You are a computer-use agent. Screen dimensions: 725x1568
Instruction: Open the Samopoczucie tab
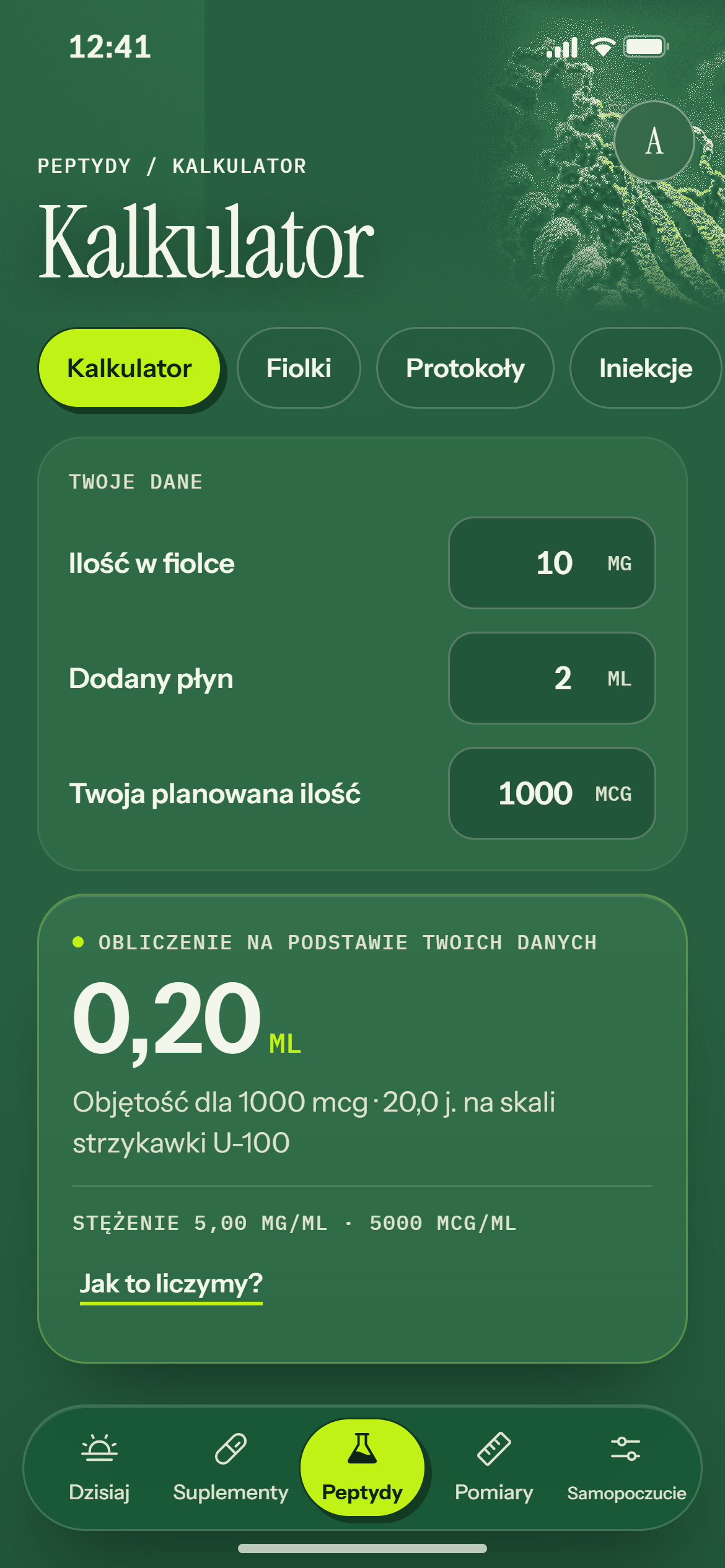626,1468
